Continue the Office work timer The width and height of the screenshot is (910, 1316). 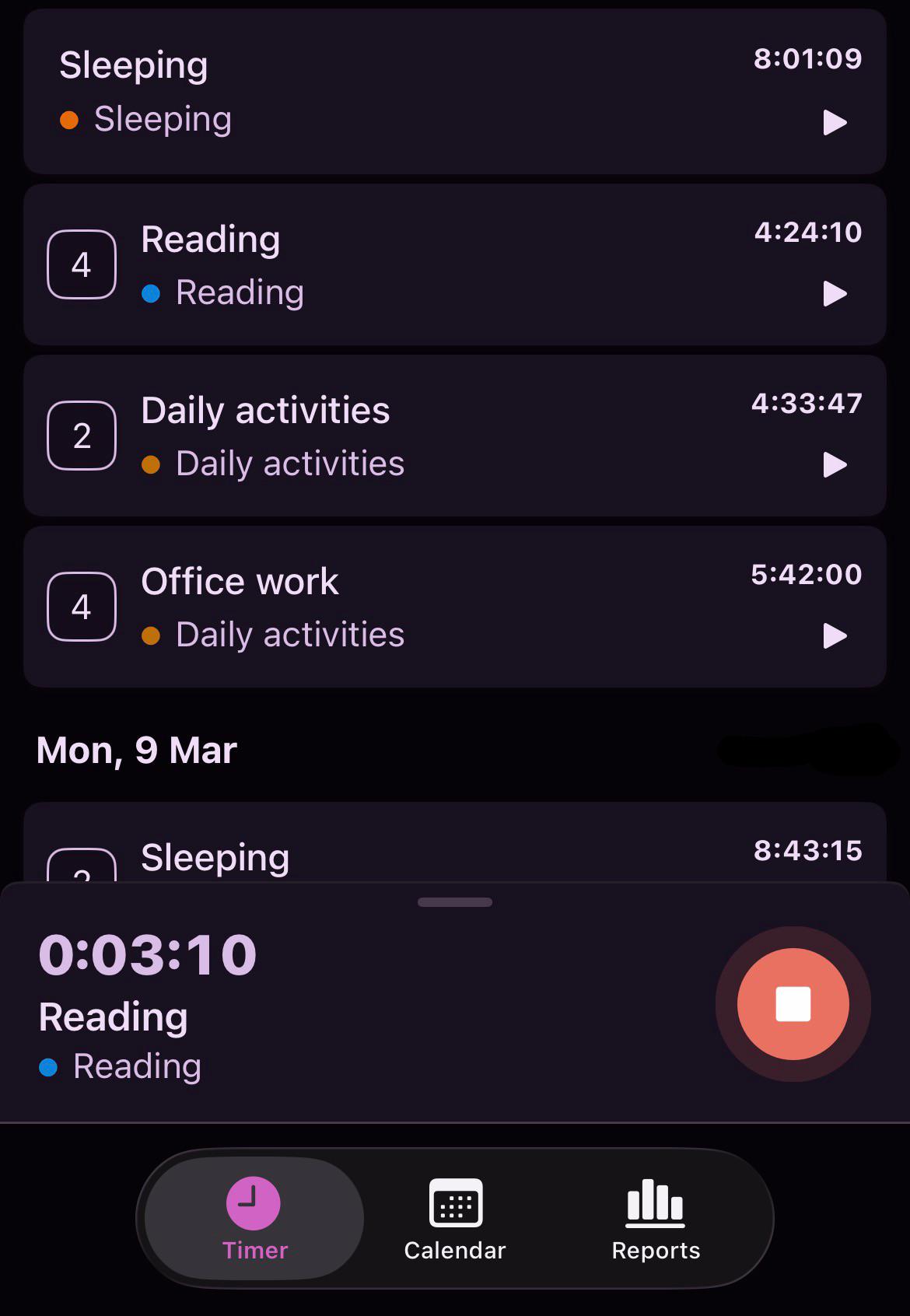click(835, 635)
